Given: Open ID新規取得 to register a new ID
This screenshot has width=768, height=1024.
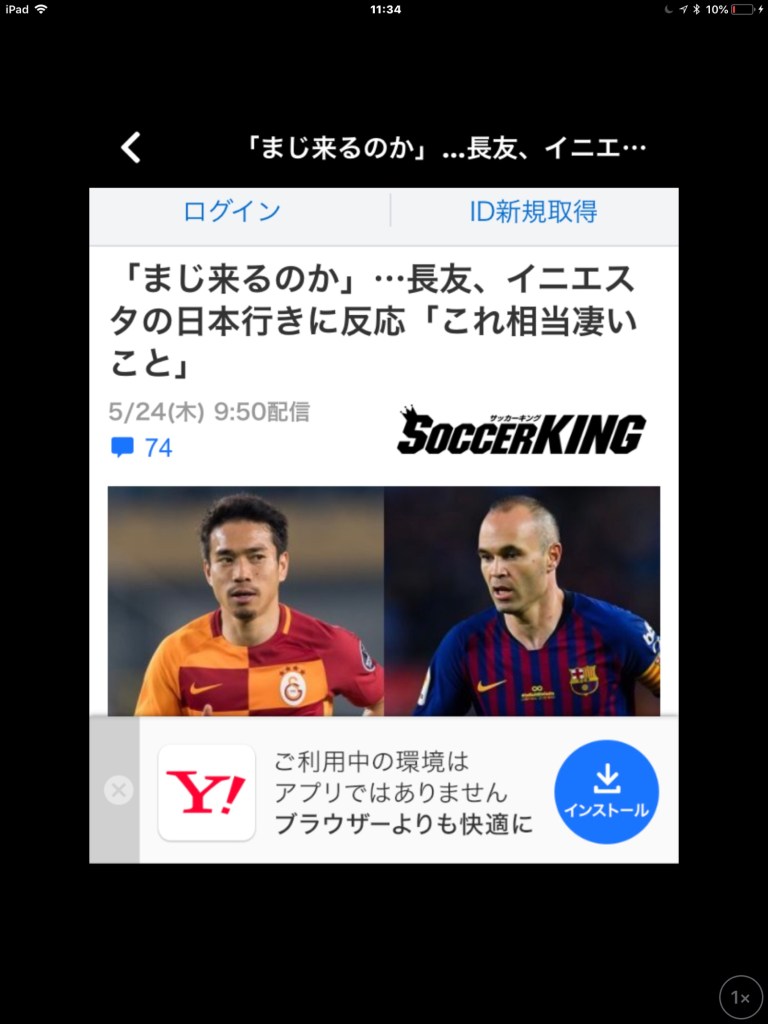Looking at the screenshot, I should click(533, 212).
